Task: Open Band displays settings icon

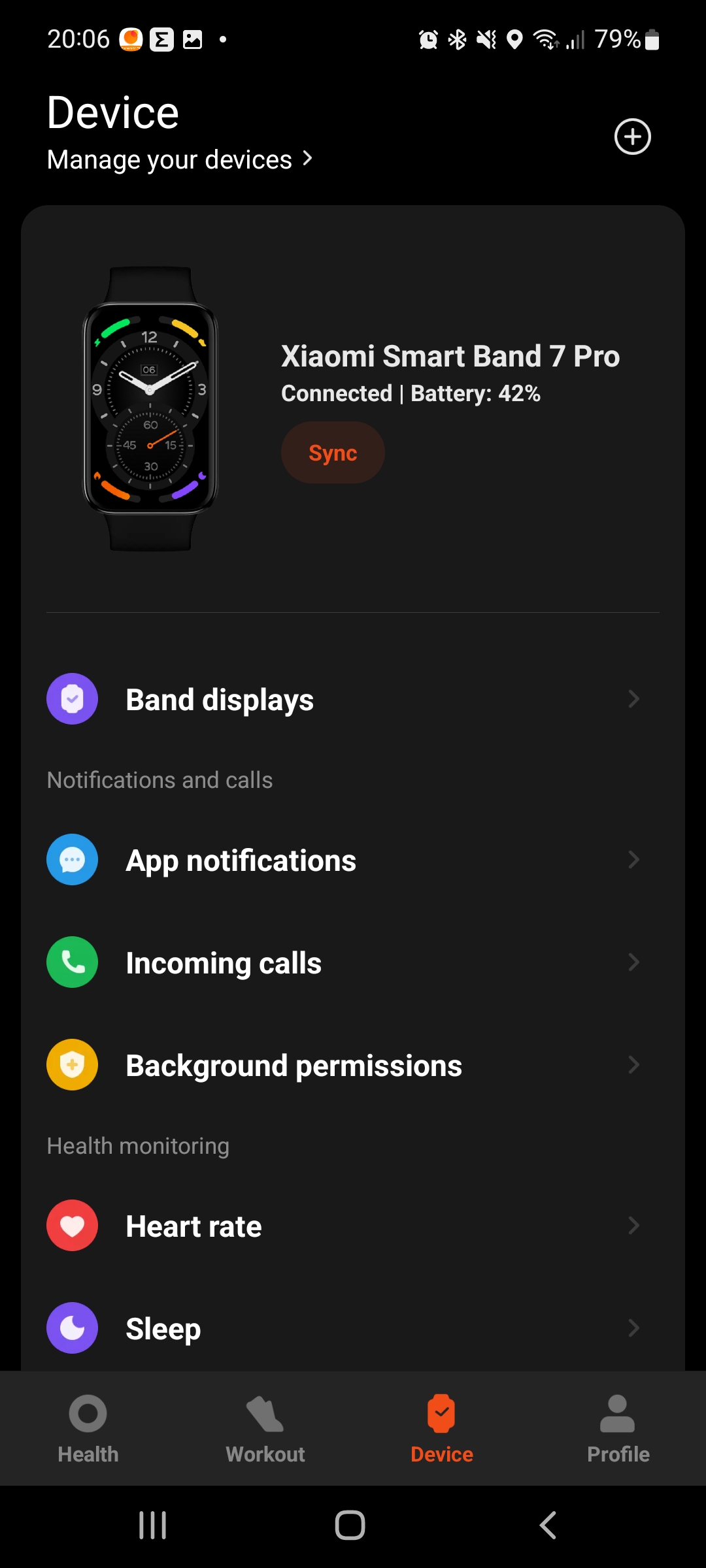Action: coord(72,698)
